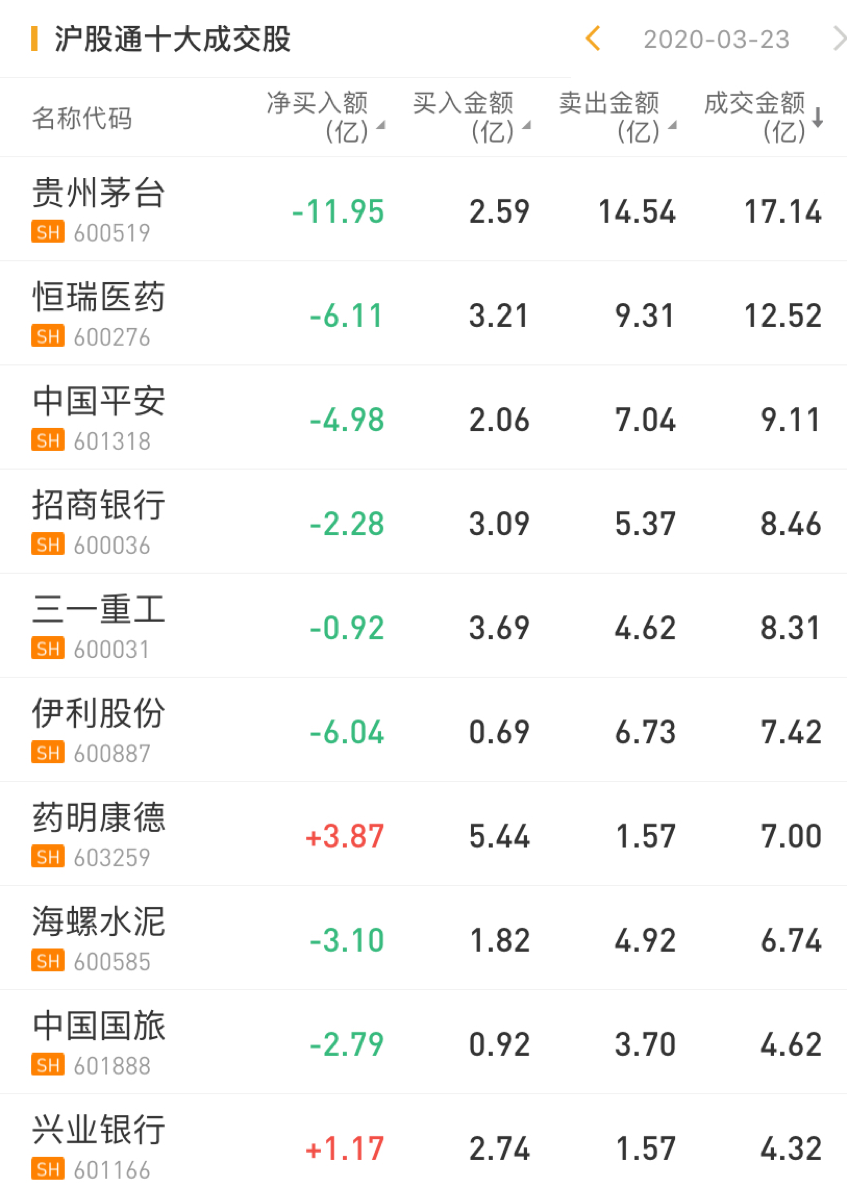View 中国平安 stock page
Viewport: 847px width, 1187px height.
[x=98, y=417]
